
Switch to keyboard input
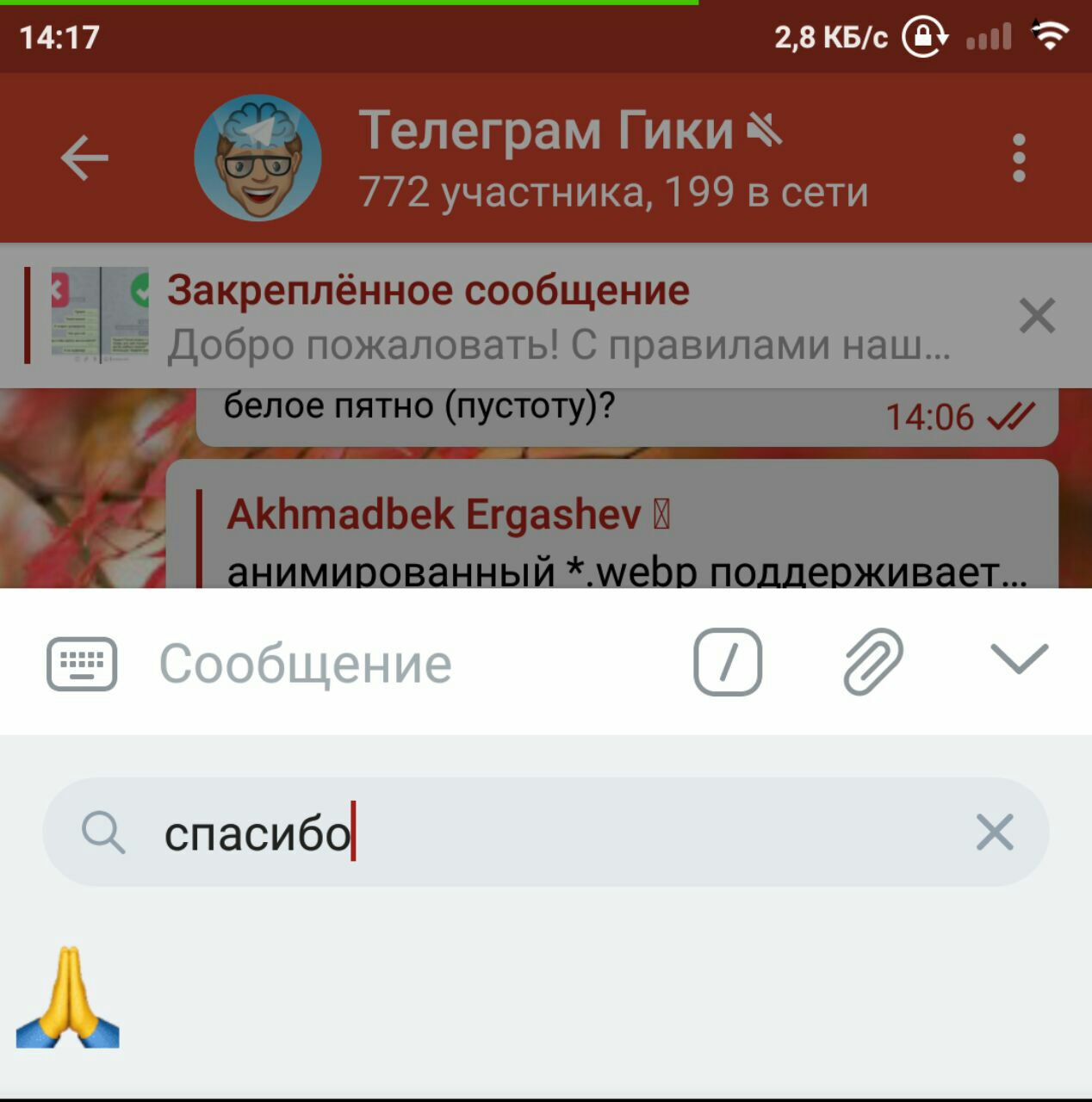pyautogui.click(x=82, y=663)
